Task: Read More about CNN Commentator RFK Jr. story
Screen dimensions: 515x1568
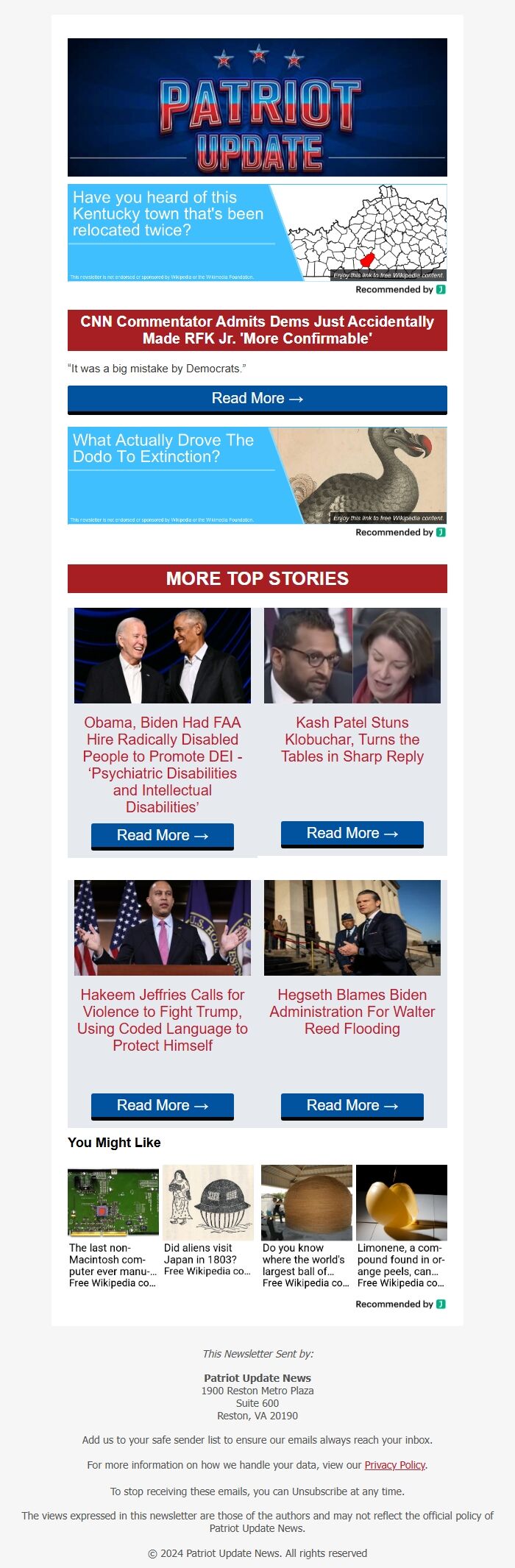Action: 257,399
